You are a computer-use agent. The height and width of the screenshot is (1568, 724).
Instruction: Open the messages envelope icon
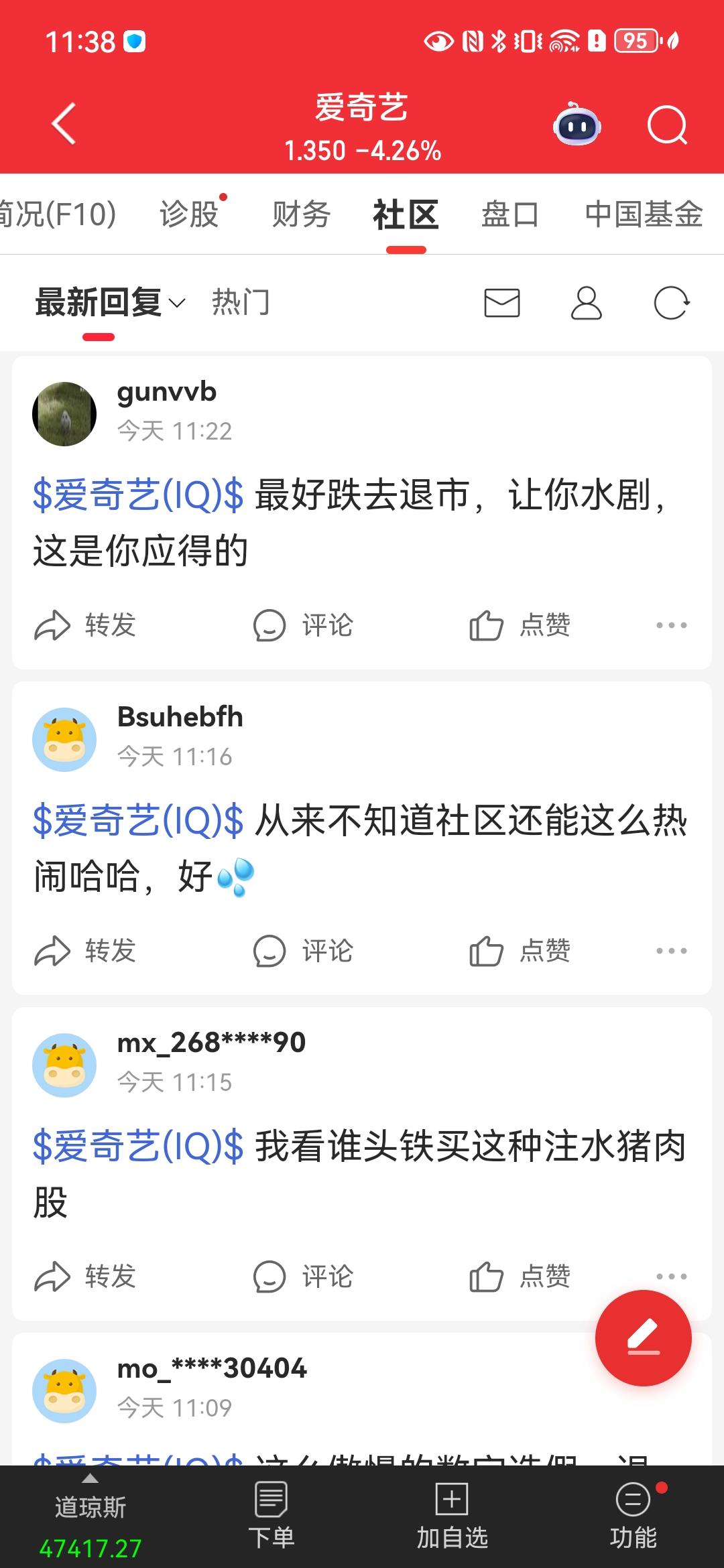(x=500, y=303)
